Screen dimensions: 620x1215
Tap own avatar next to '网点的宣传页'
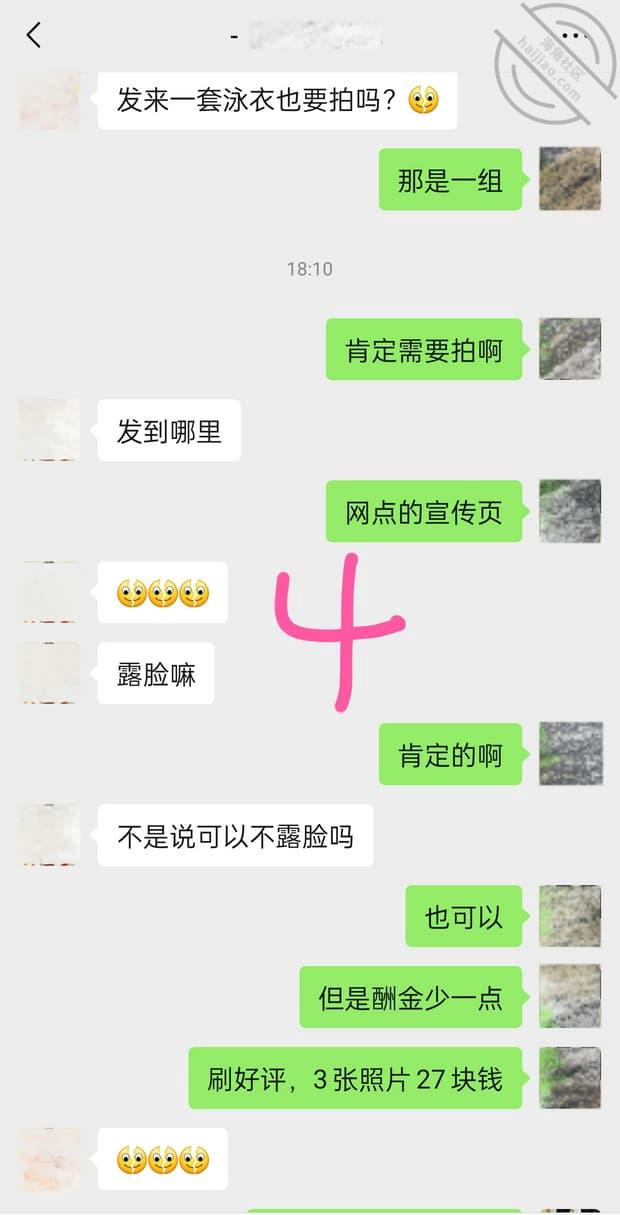(x=570, y=511)
